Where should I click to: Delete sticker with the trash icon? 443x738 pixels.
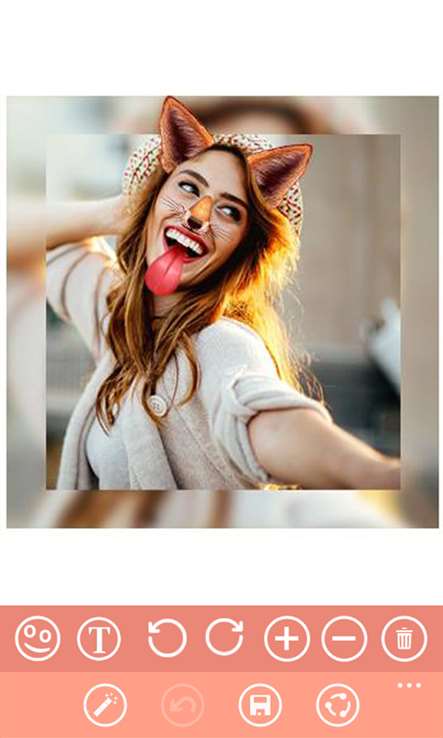(x=404, y=639)
